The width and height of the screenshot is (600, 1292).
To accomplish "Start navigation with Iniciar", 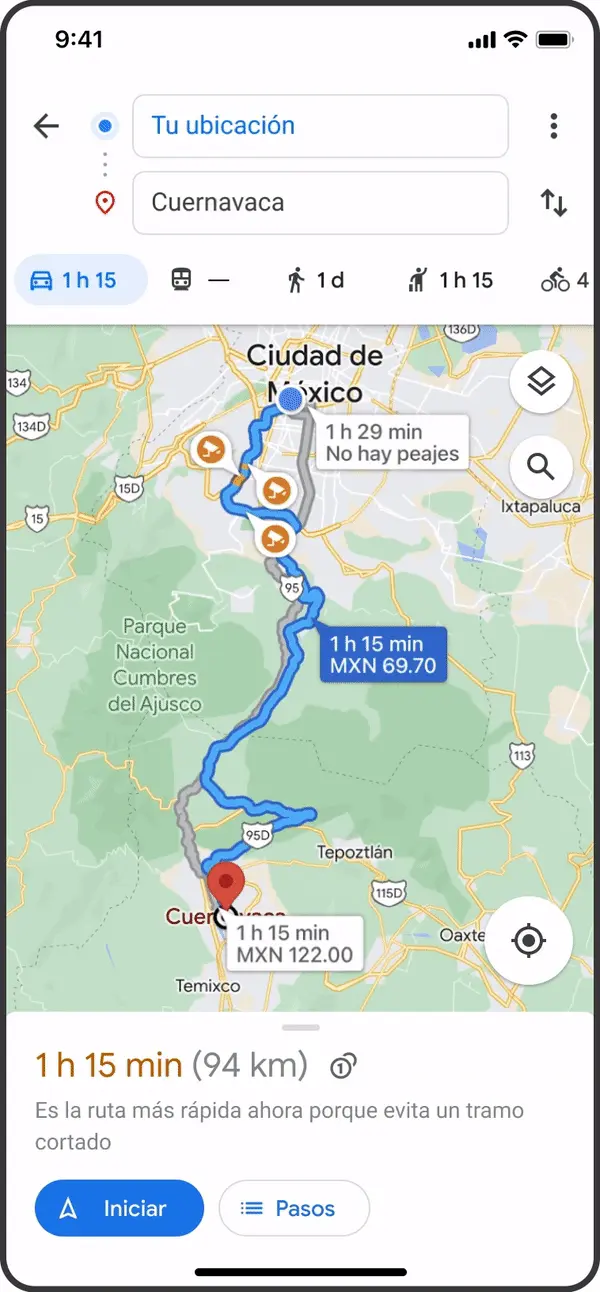I will click(x=119, y=1208).
